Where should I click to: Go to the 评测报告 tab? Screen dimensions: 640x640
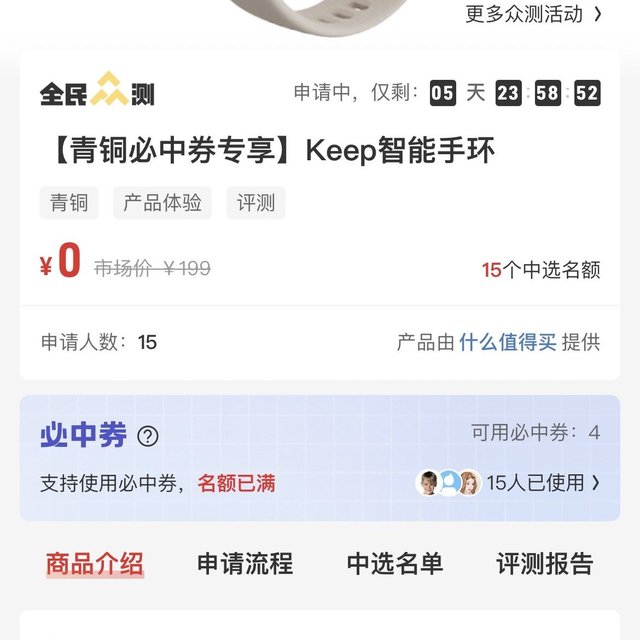tap(545, 563)
